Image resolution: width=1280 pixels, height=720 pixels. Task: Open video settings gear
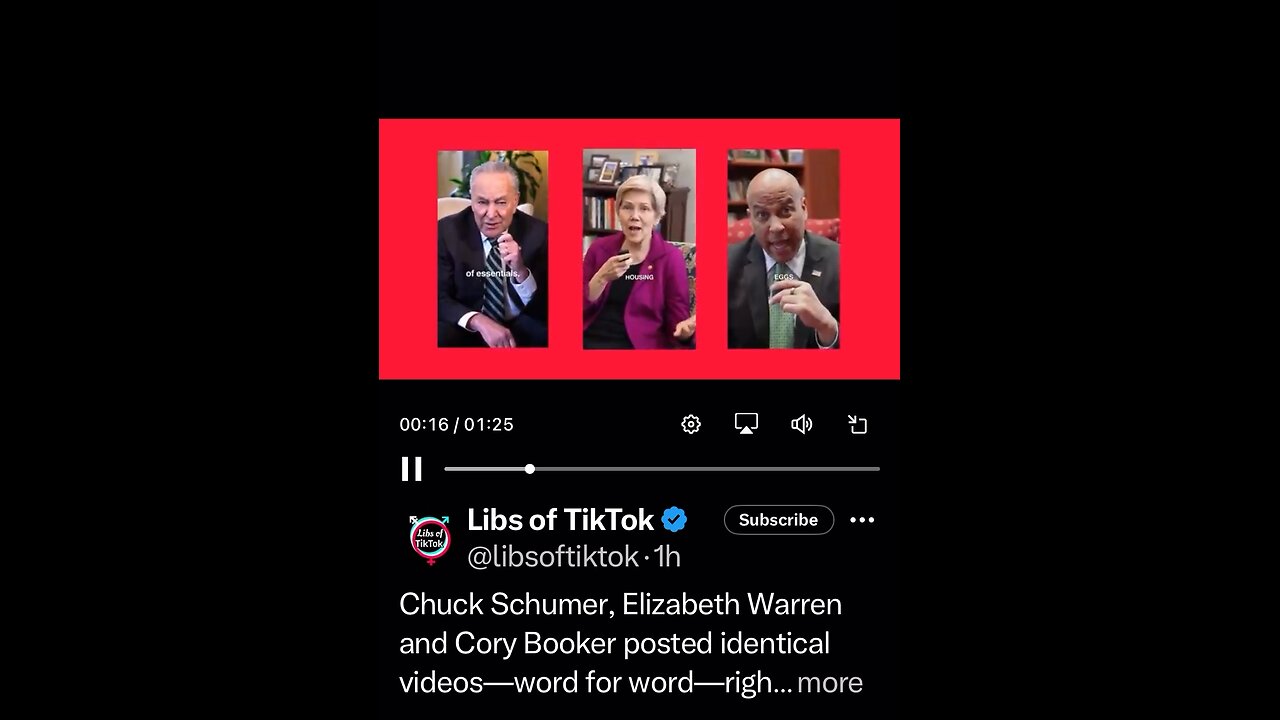[691, 424]
